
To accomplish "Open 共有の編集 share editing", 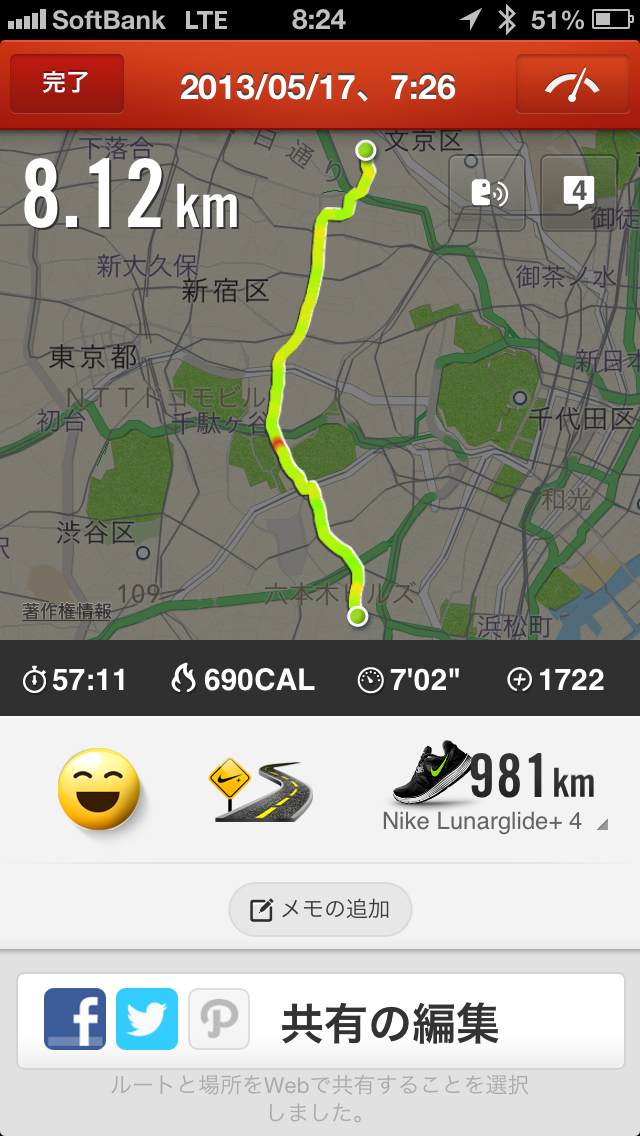I will [x=390, y=1022].
